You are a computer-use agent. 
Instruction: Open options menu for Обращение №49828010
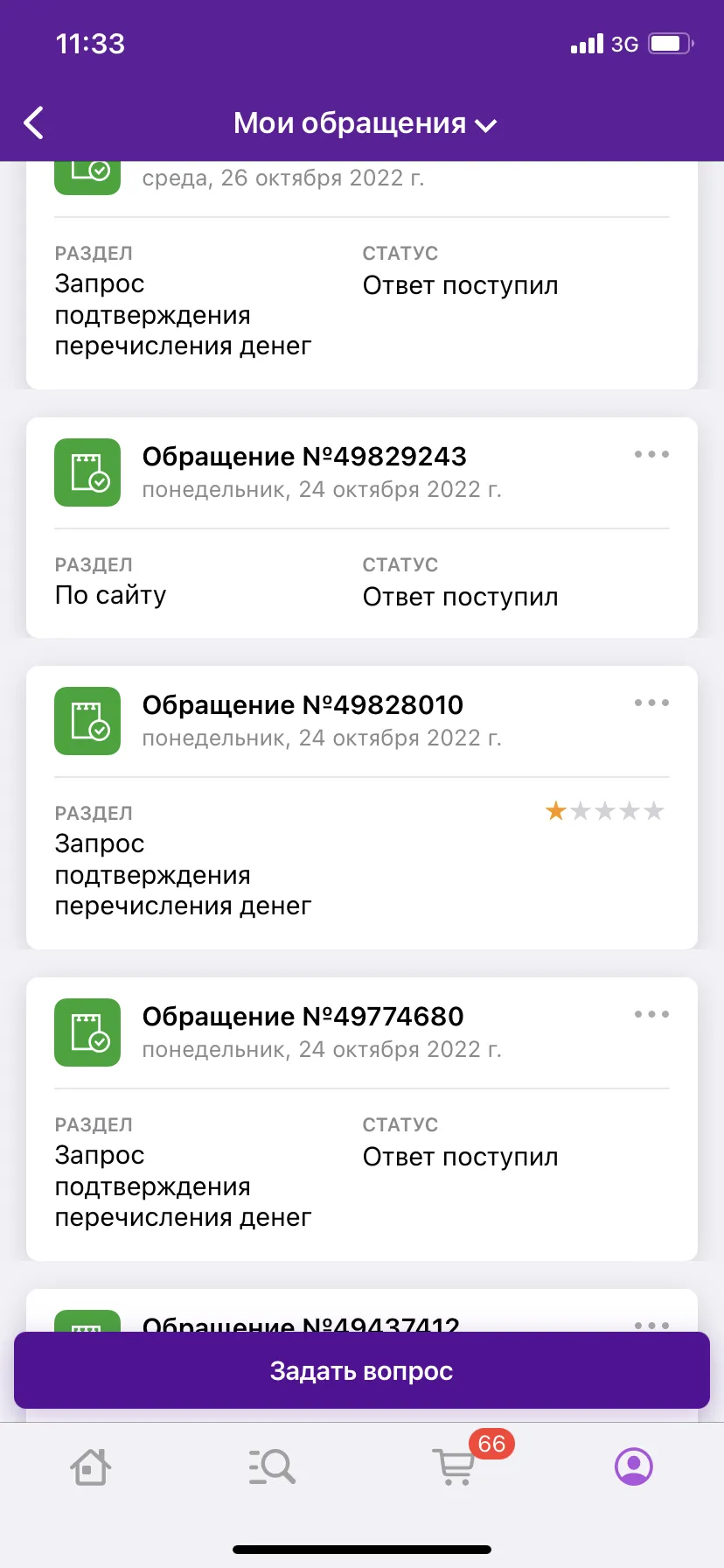point(652,703)
